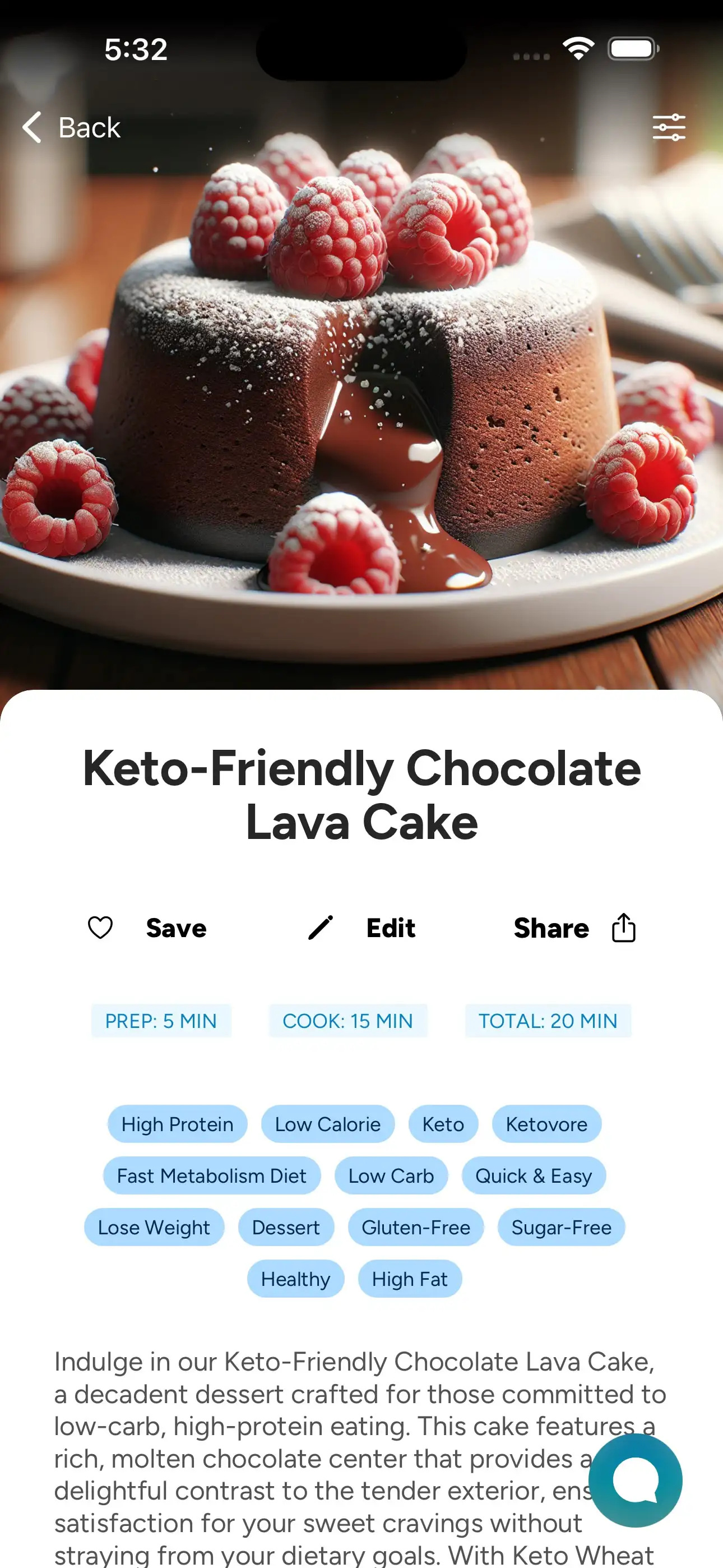Tap the High Fat tag
Screen dimensions: 723x1568
410,1279
